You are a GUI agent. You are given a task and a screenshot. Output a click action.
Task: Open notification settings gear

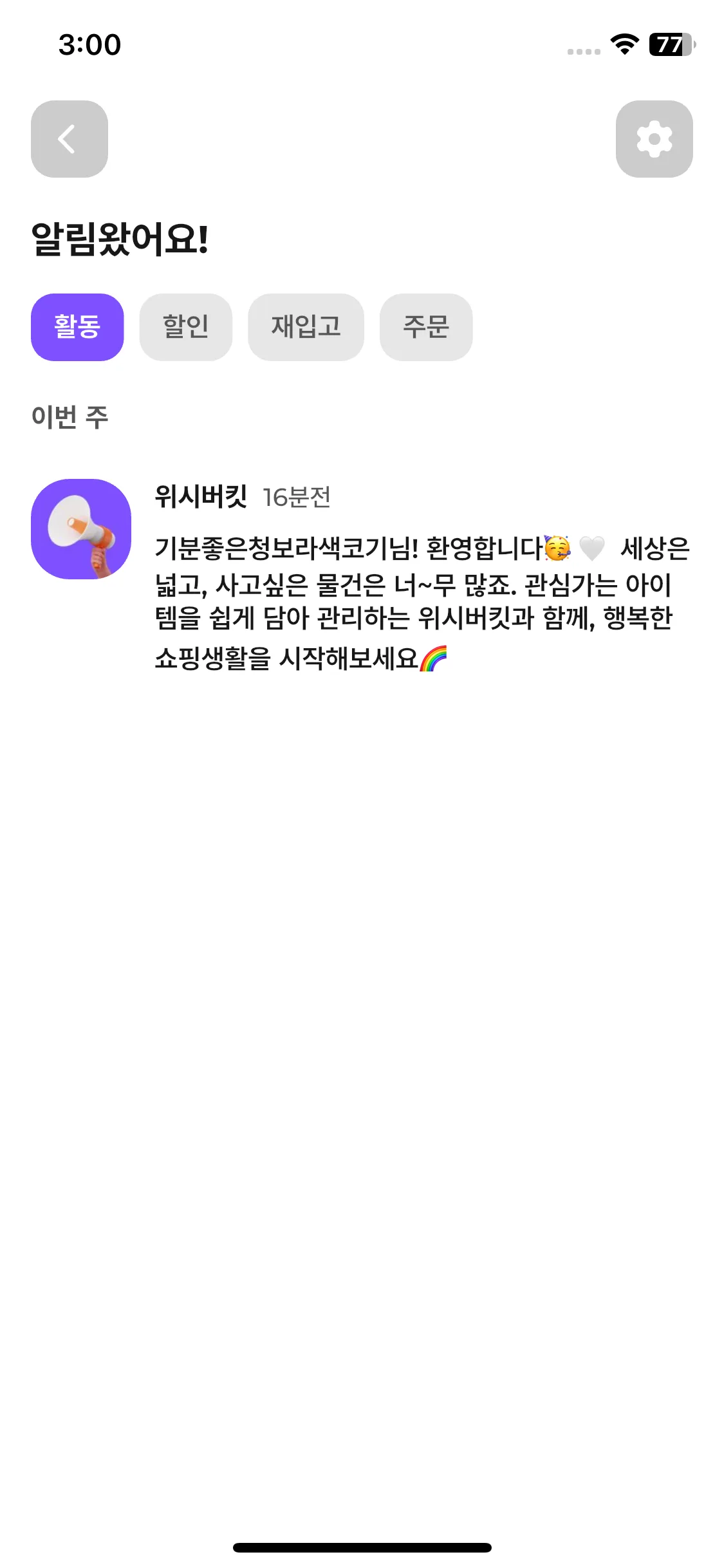click(654, 139)
